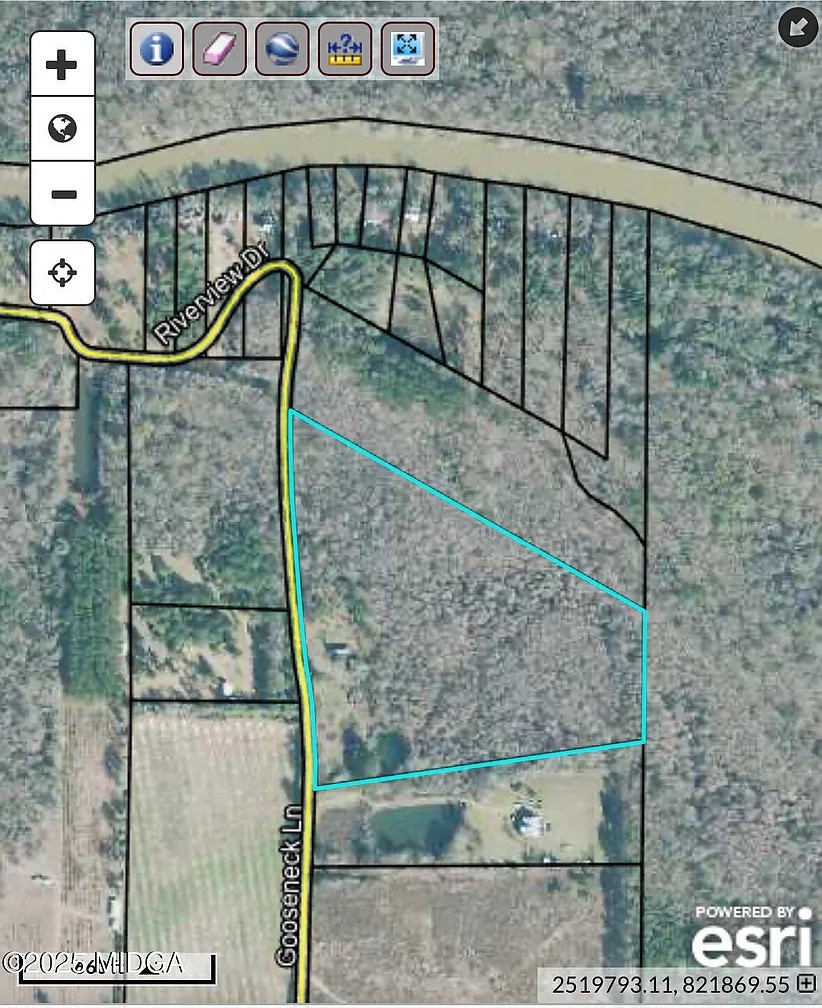Viewport: 822px width, 1008px height.
Task: Collapse the map with corner arrow
Action: click(798, 27)
